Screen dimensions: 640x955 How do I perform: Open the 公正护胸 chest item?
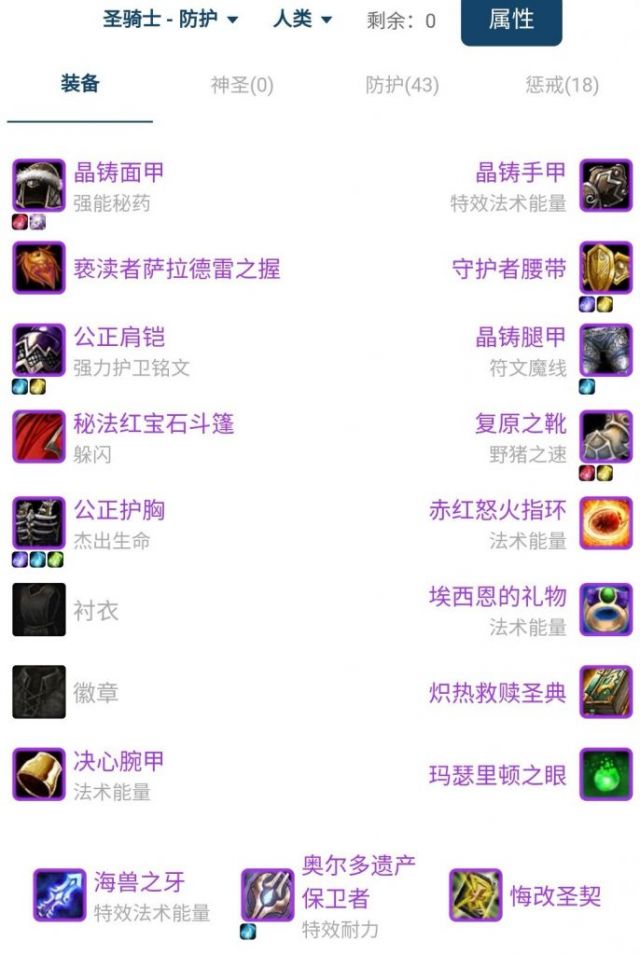[119, 511]
